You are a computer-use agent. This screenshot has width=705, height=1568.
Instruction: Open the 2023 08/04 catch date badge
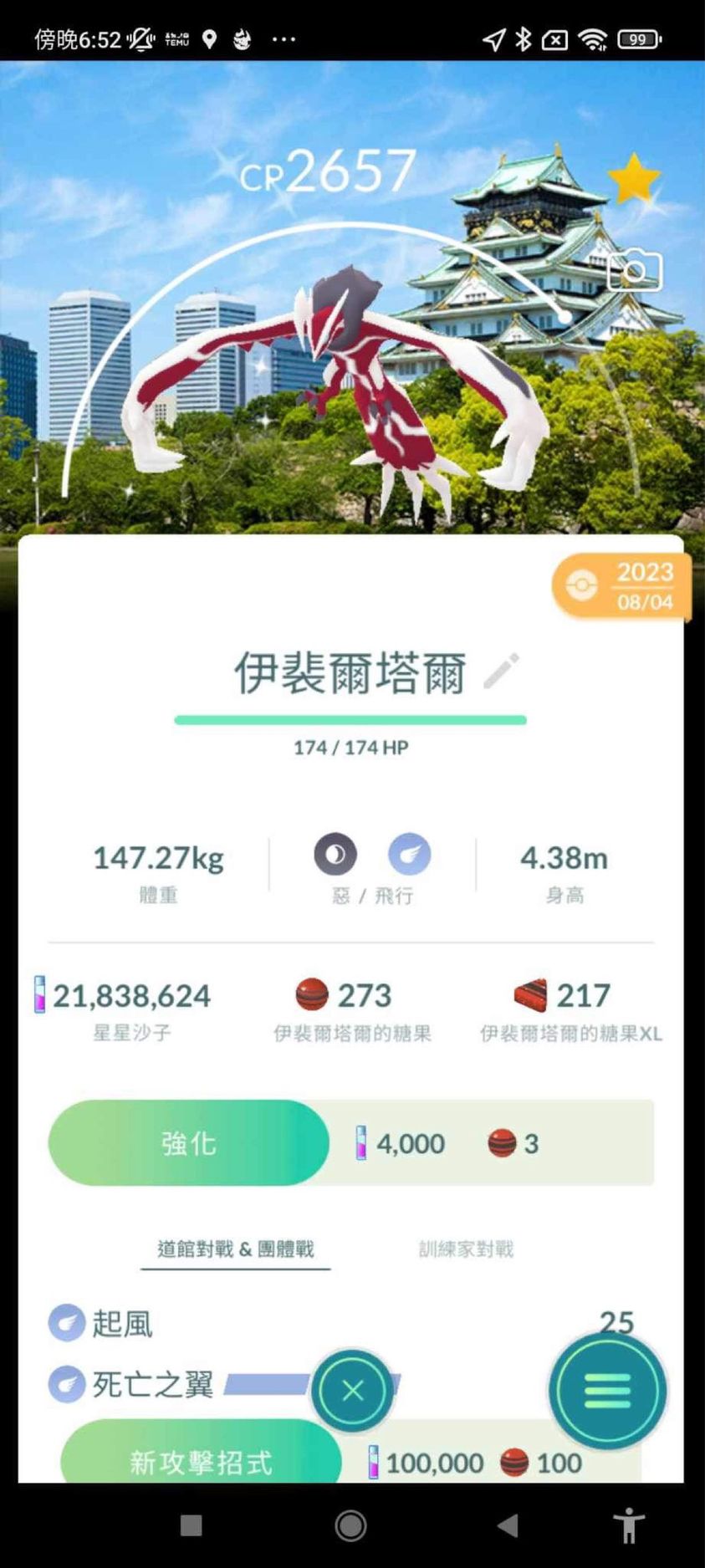click(621, 587)
